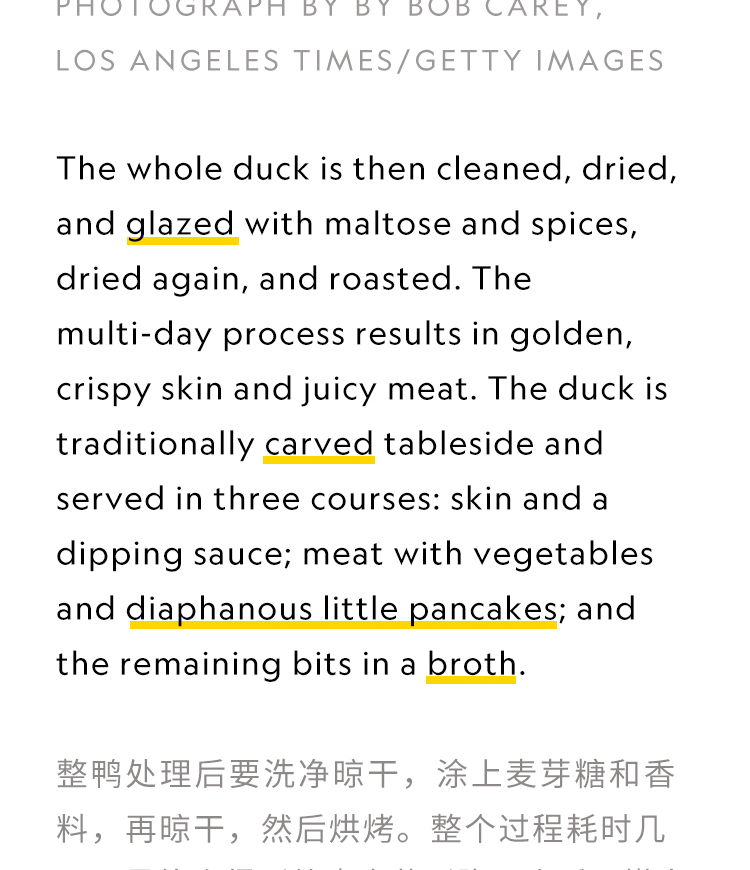The image size is (750, 870).
Task: Select the "diaphanous little pancakes" underlined phrase
Action: pyautogui.click(x=342, y=608)
